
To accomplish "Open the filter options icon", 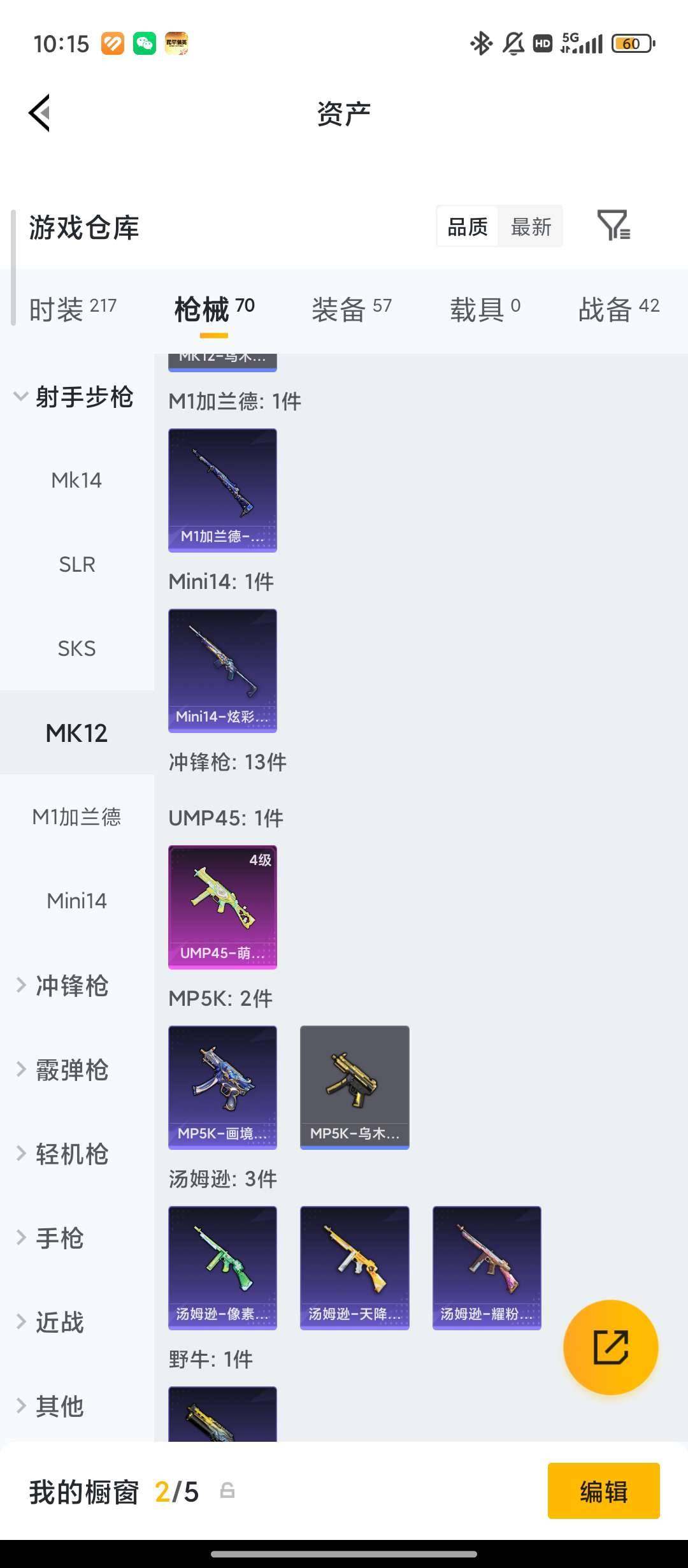I will [613, 226].
